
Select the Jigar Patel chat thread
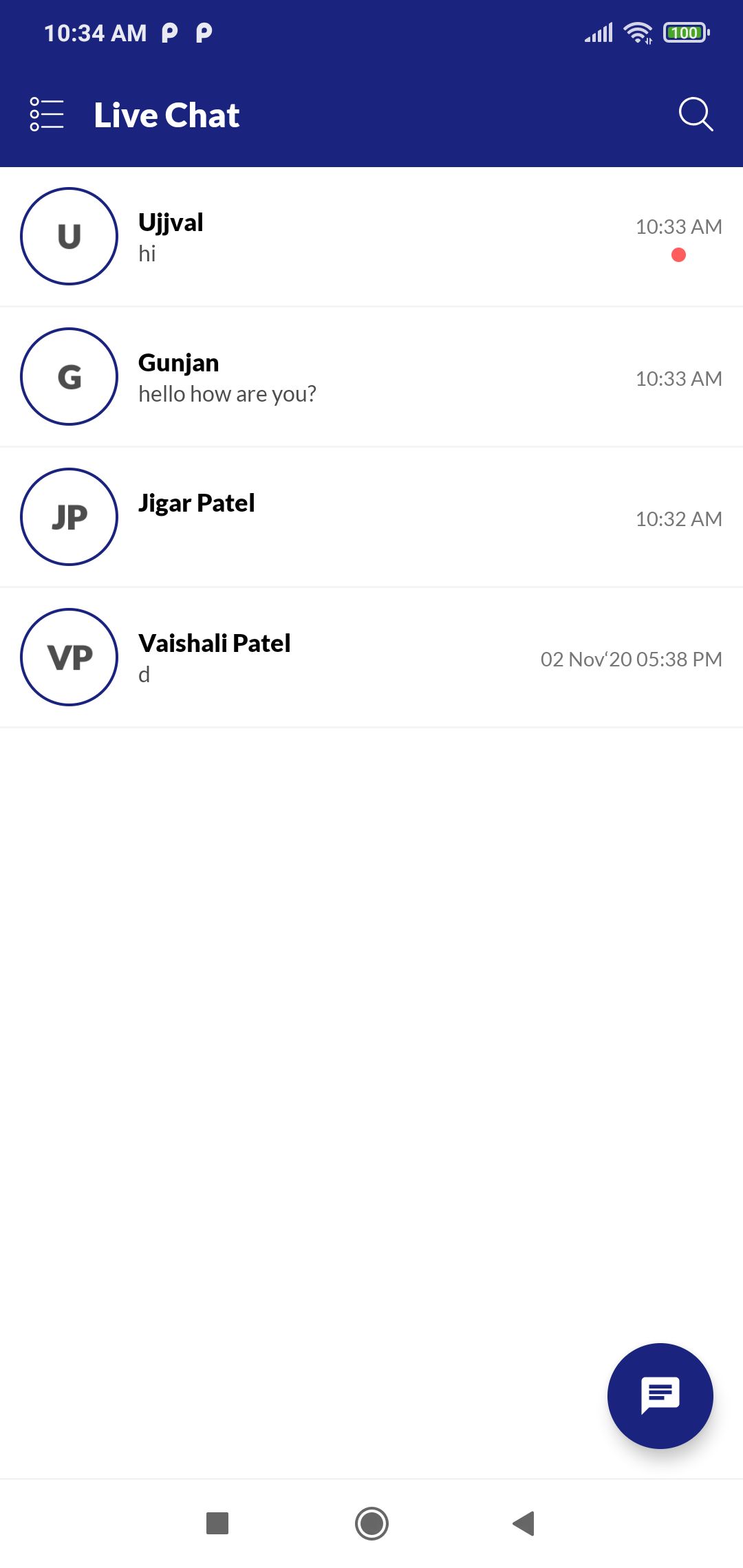[371, 517]
